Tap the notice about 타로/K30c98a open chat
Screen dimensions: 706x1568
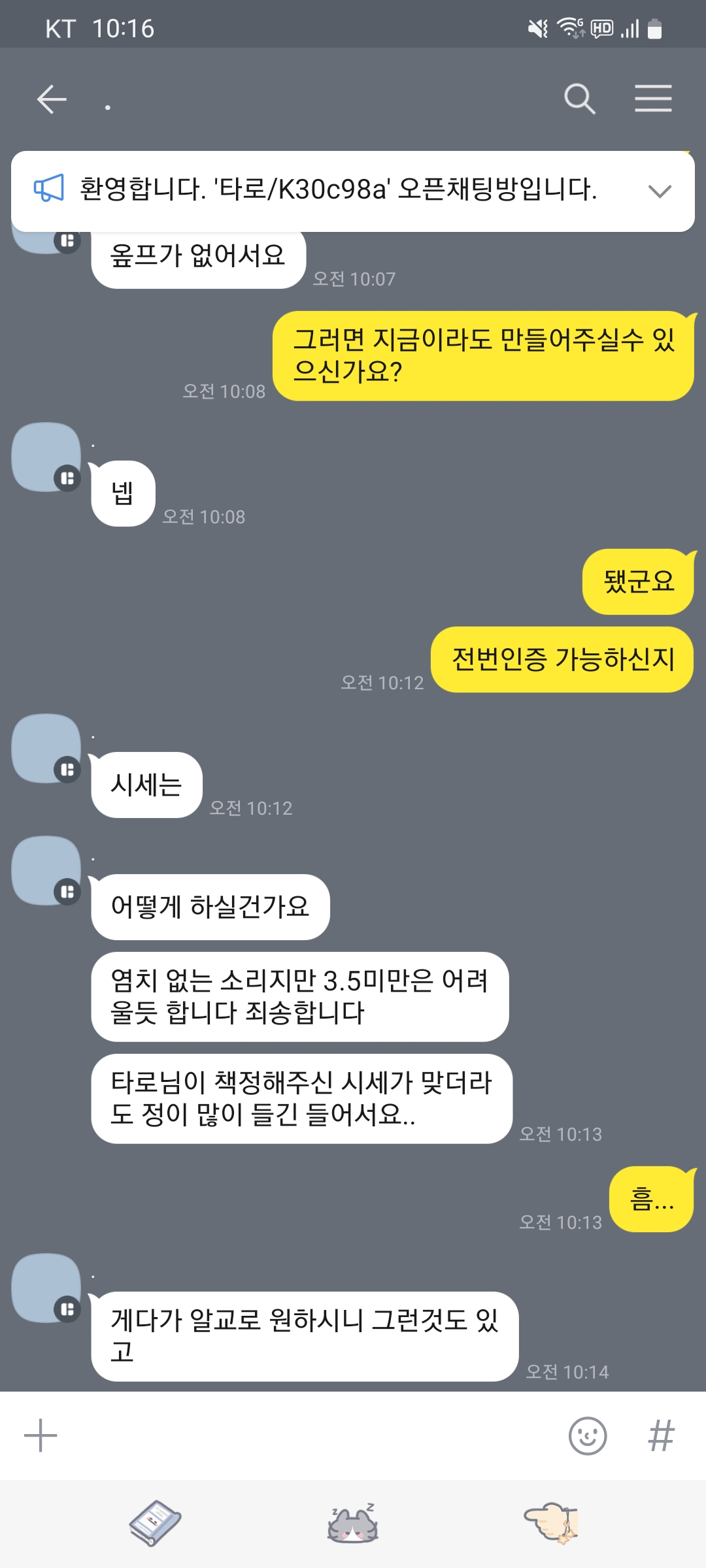(337, 190)
